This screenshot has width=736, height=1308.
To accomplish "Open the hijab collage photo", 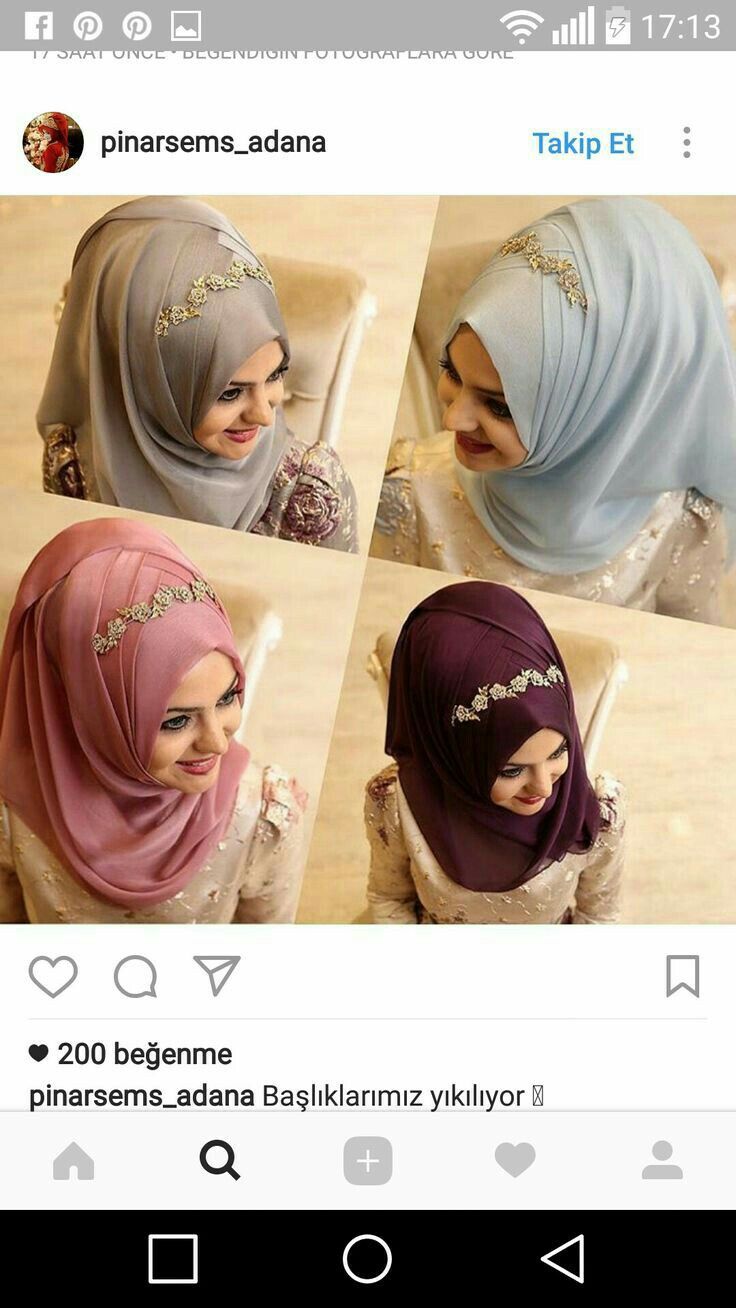I will click(368, 559).
